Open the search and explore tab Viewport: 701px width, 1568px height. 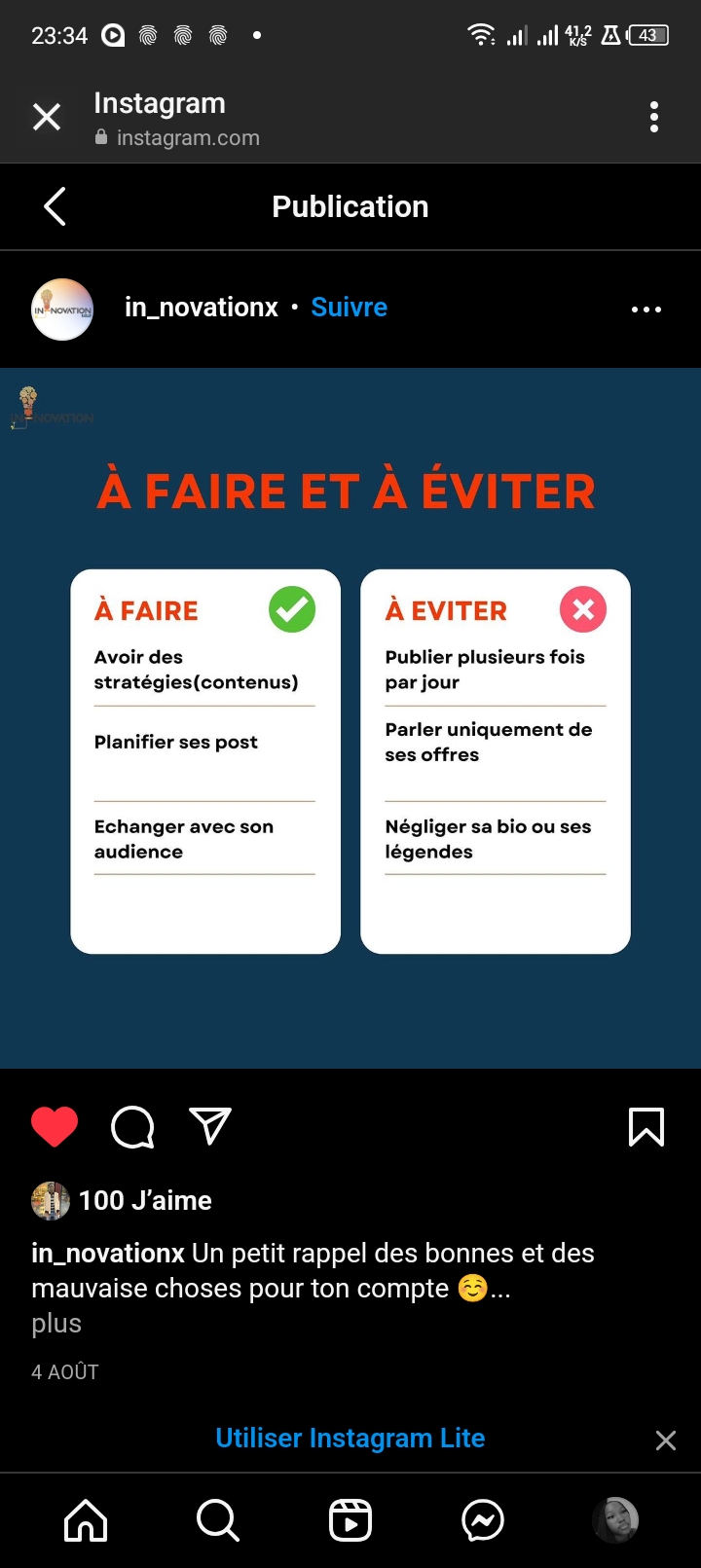click(217, 1520)
